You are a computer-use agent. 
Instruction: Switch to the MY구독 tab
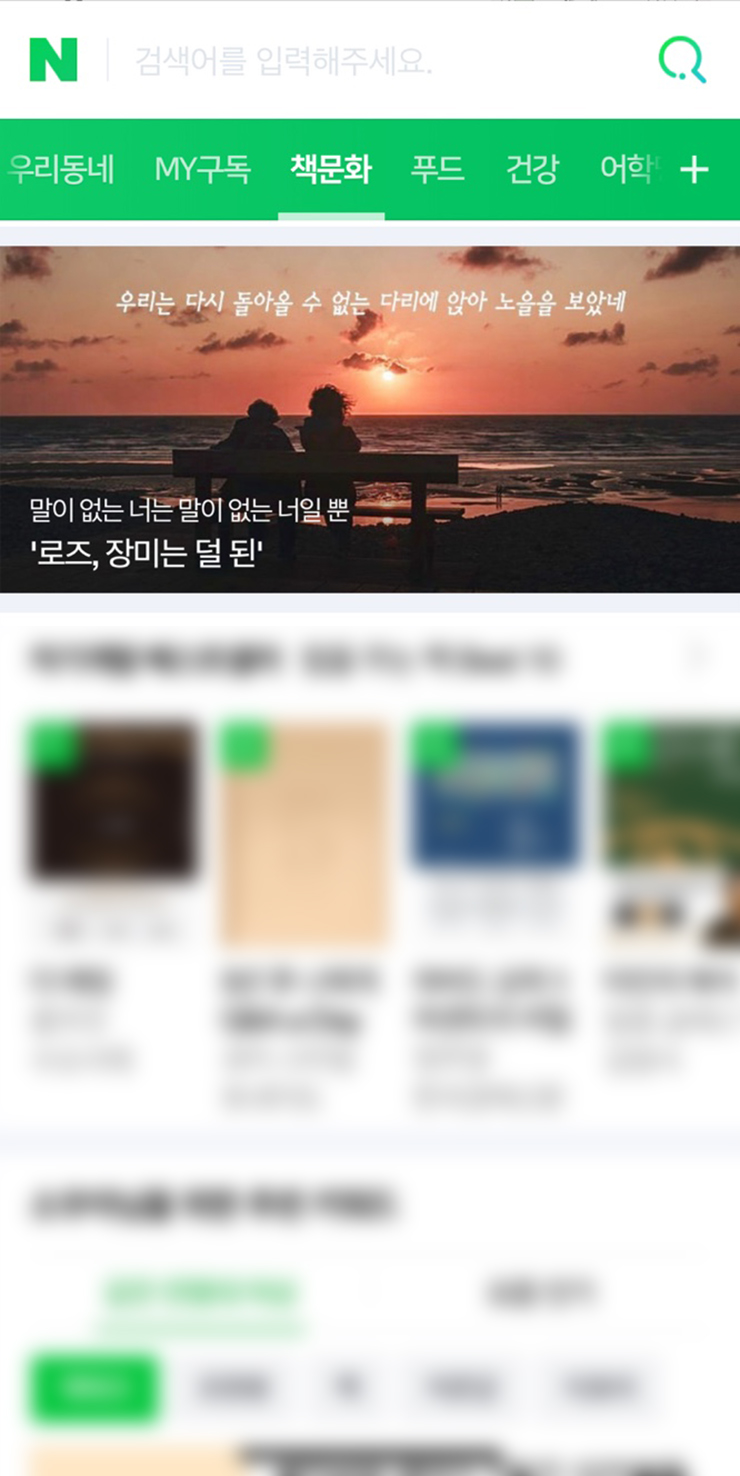202,170
